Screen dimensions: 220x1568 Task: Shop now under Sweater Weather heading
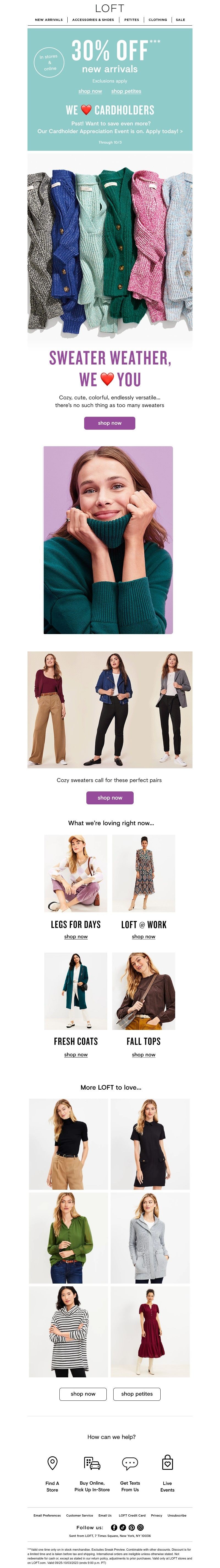tap(109, 423)
